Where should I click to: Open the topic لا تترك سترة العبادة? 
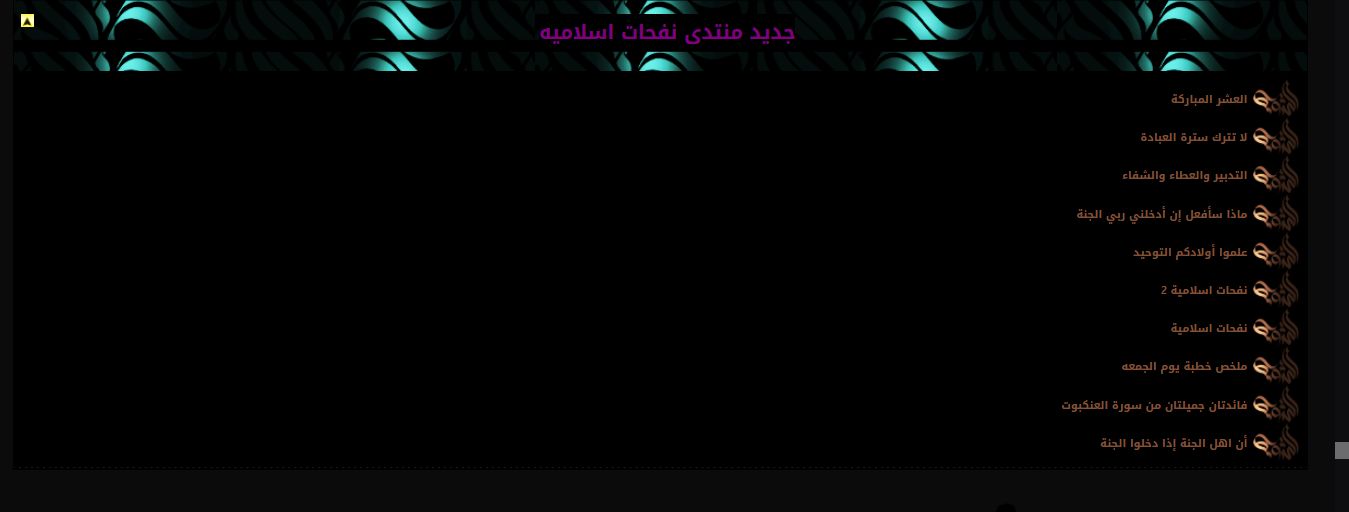pyautogui.click(x=1193, y=137)
